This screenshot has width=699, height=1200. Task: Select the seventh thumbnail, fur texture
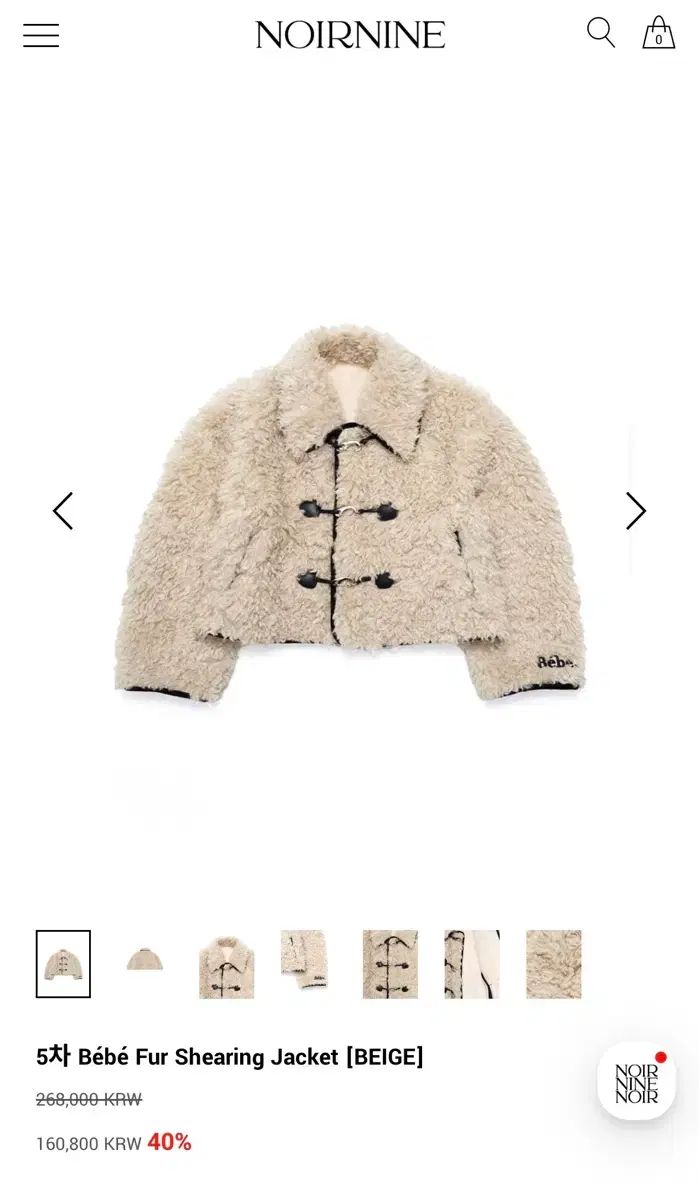coord(553,964)
